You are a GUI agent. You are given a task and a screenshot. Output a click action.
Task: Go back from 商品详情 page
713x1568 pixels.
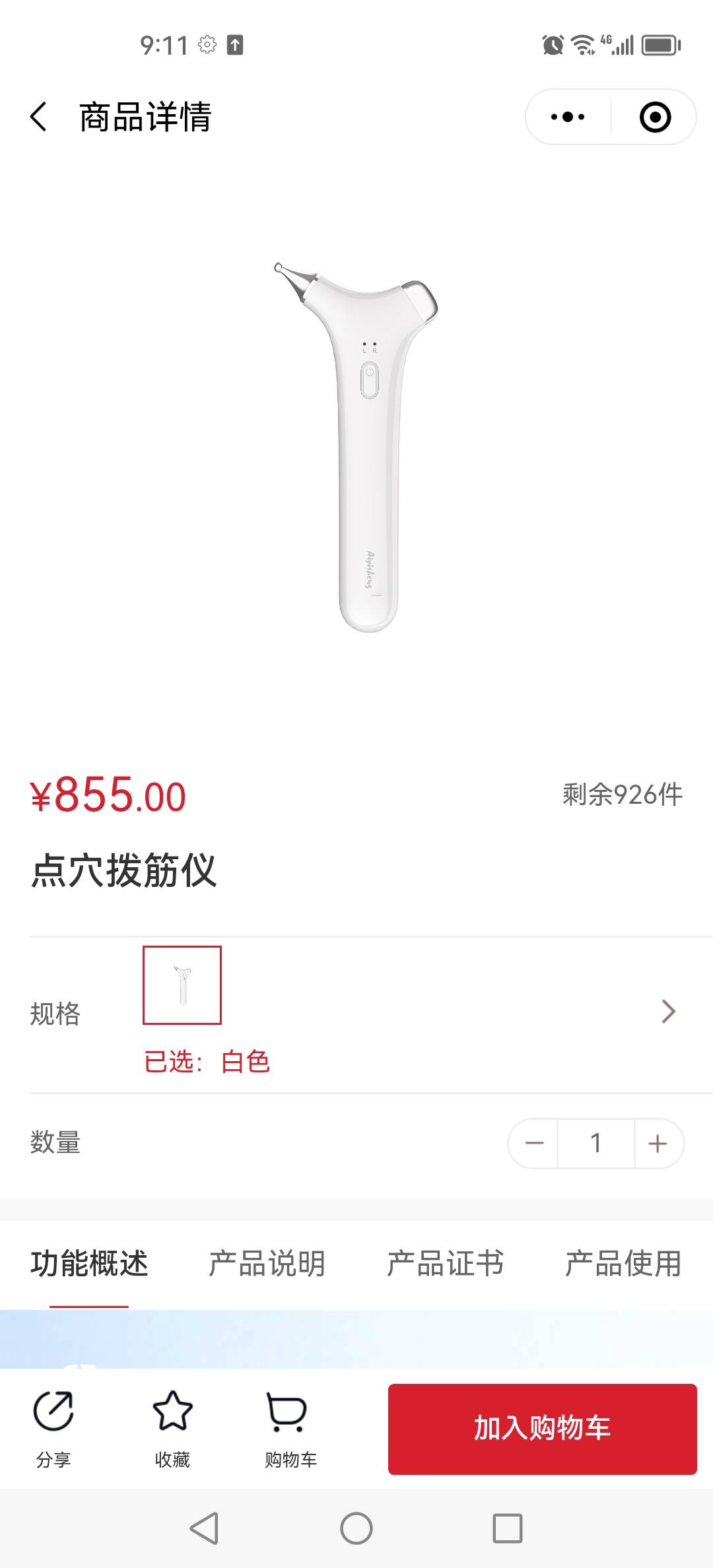(39, 117)
